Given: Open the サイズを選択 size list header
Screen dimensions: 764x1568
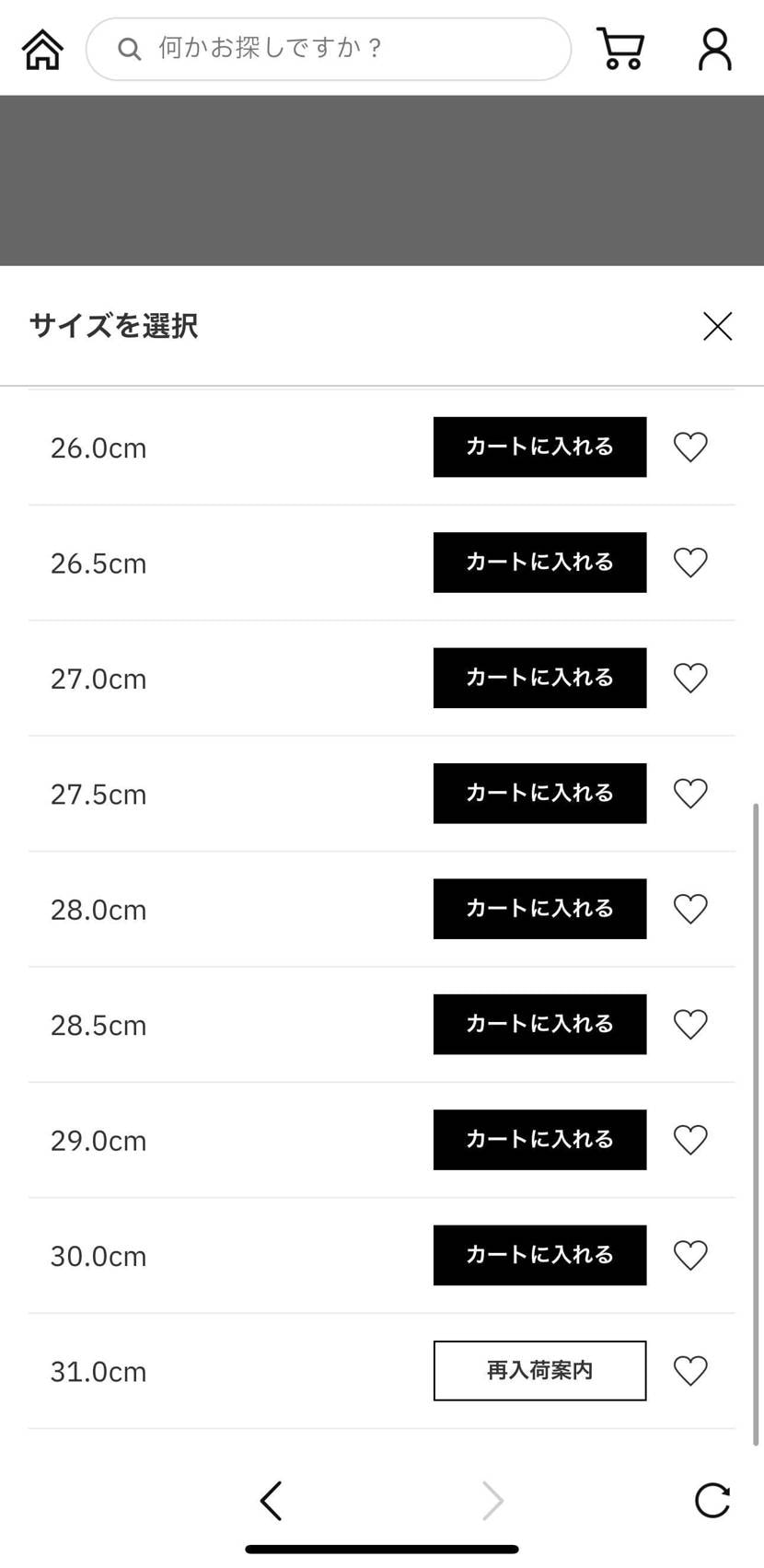Looking at the screenshot, I should point(112,326).
